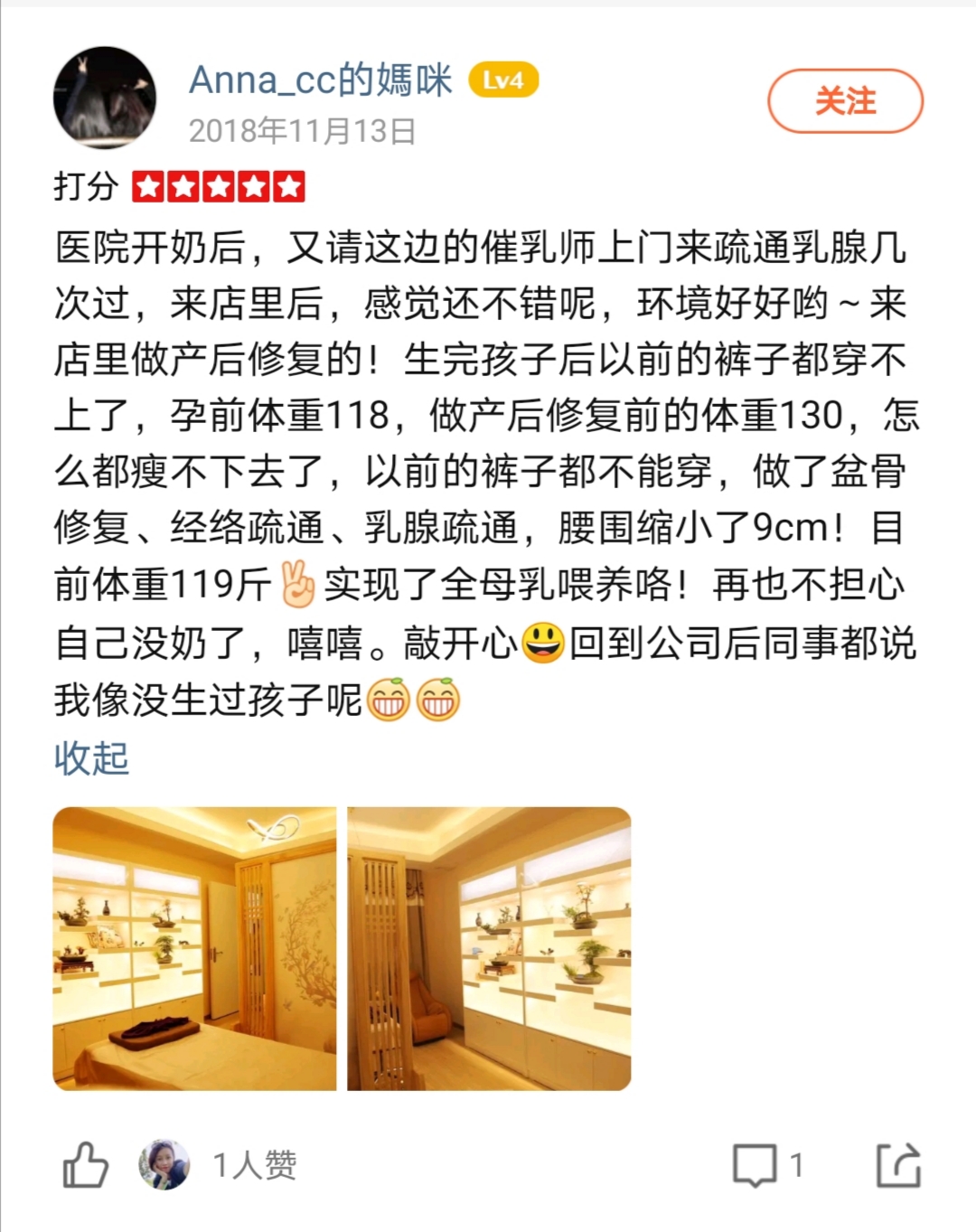Share this review

point(898,1165)
